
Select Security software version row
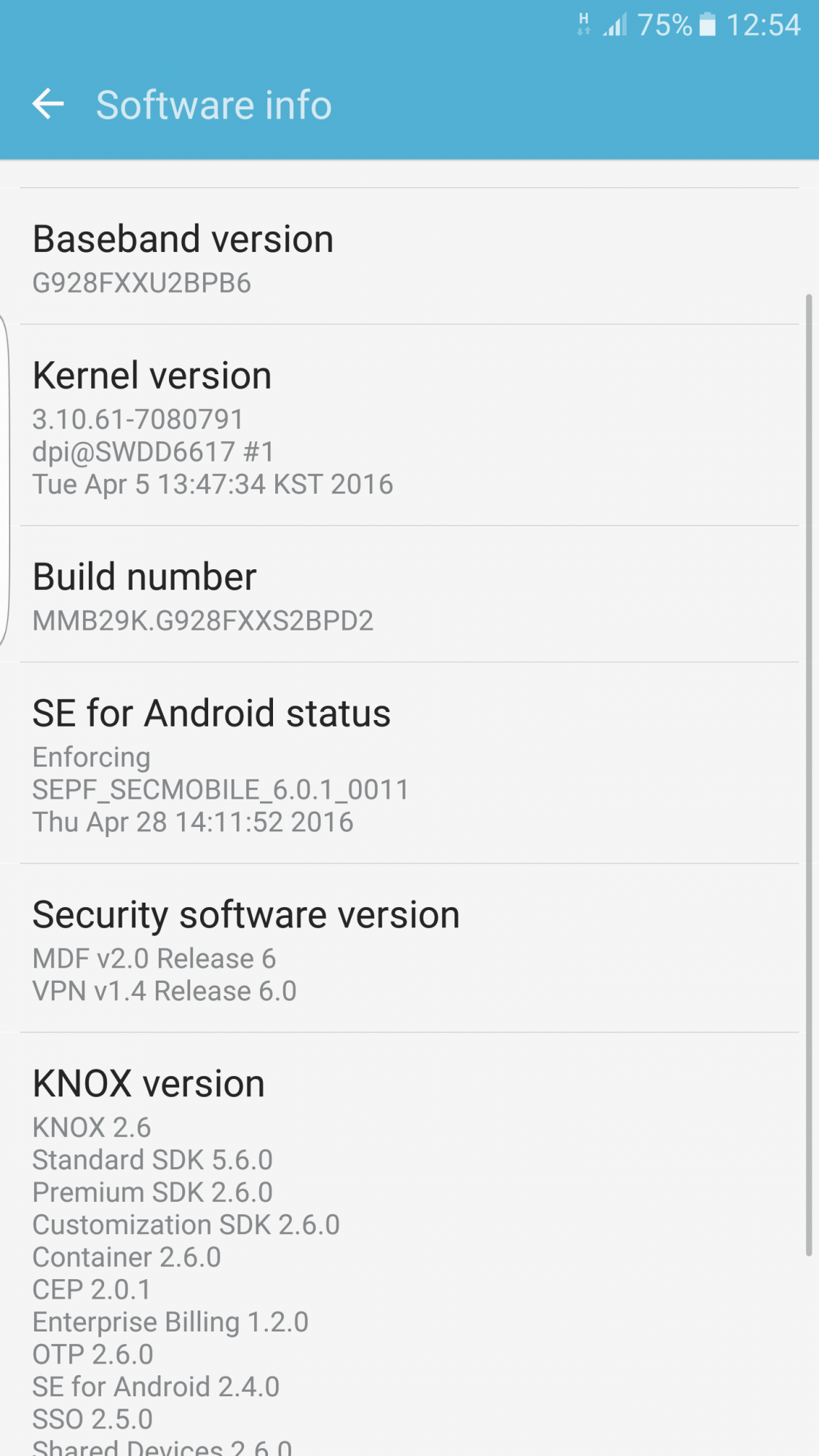(x=408, y=949)
